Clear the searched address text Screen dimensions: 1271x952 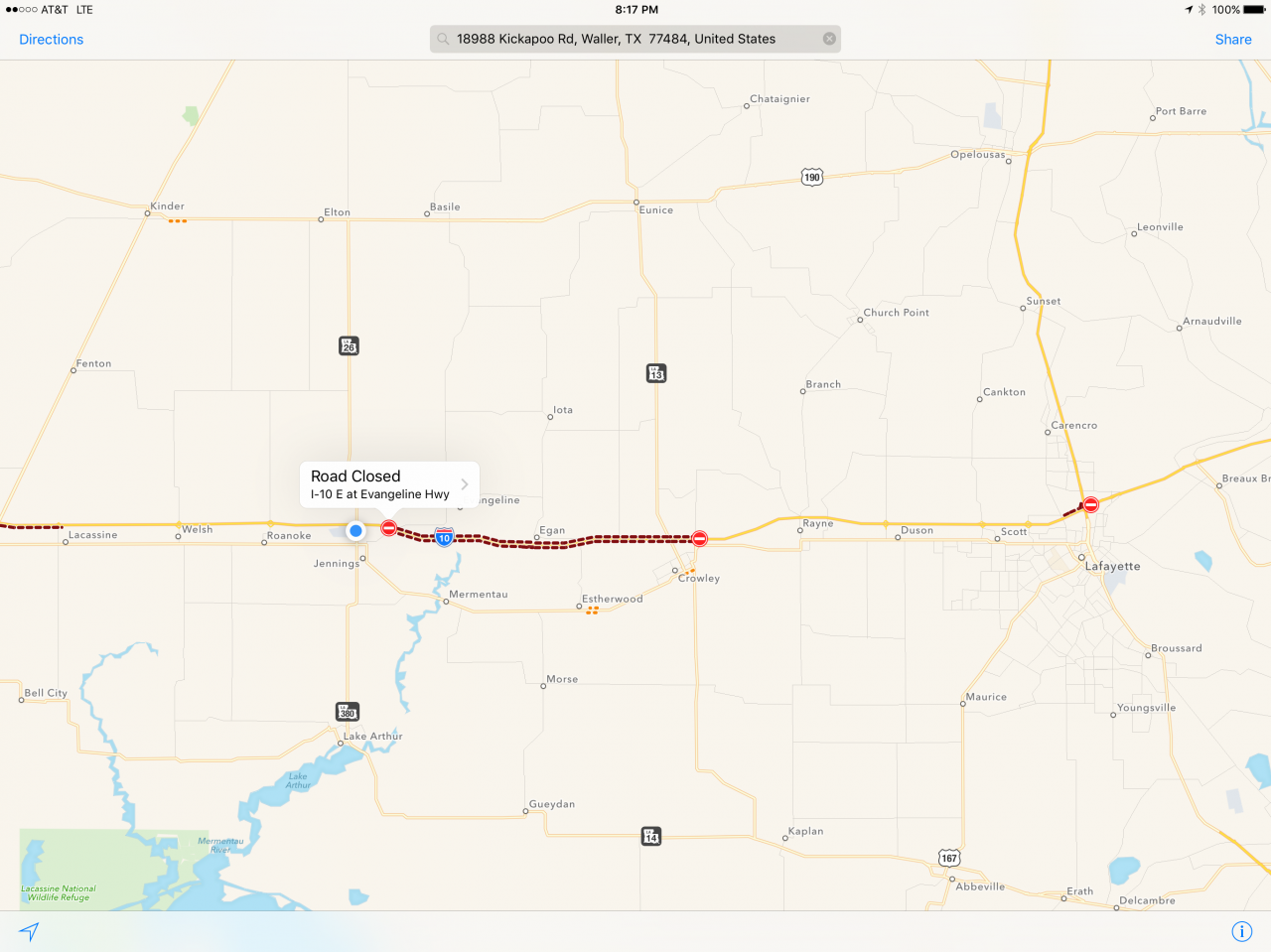(x=829, y=39)
